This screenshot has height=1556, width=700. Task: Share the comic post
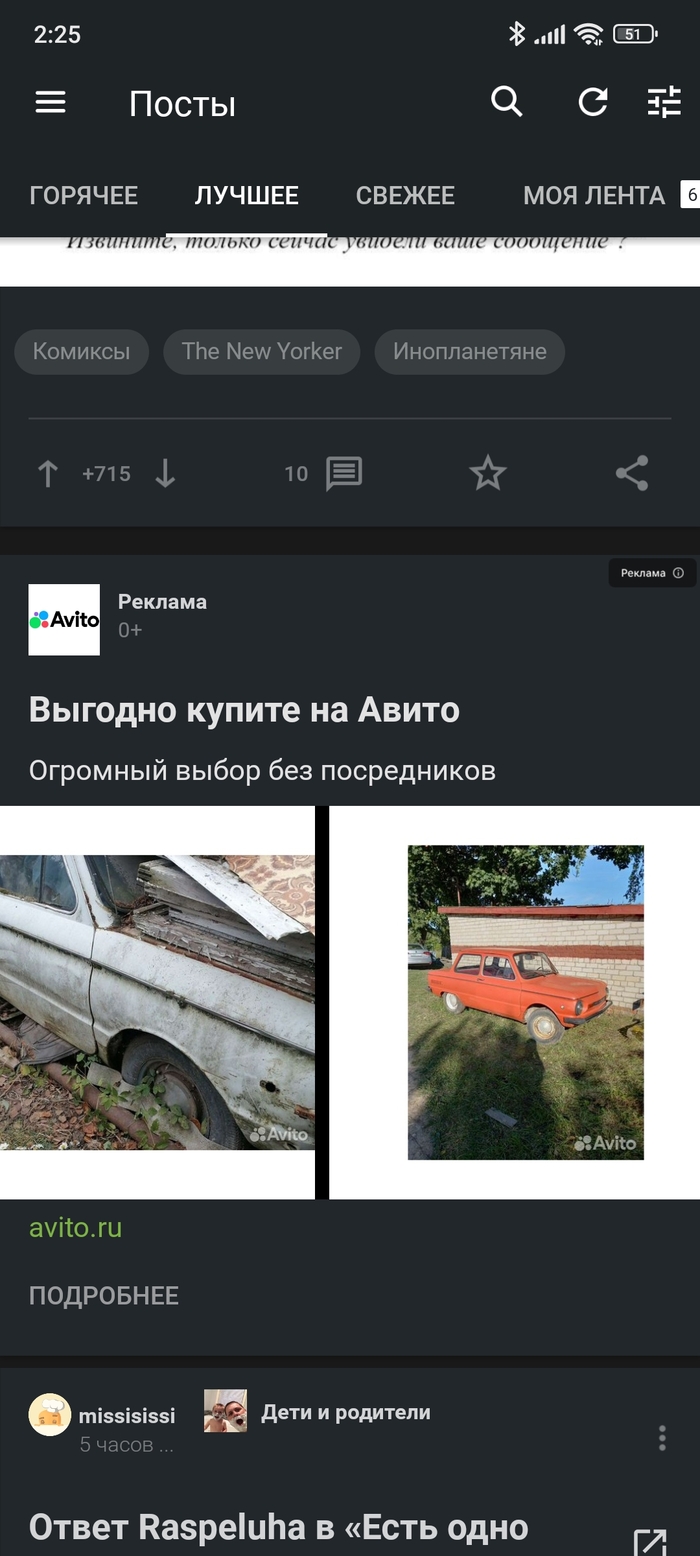click(632, 474)
